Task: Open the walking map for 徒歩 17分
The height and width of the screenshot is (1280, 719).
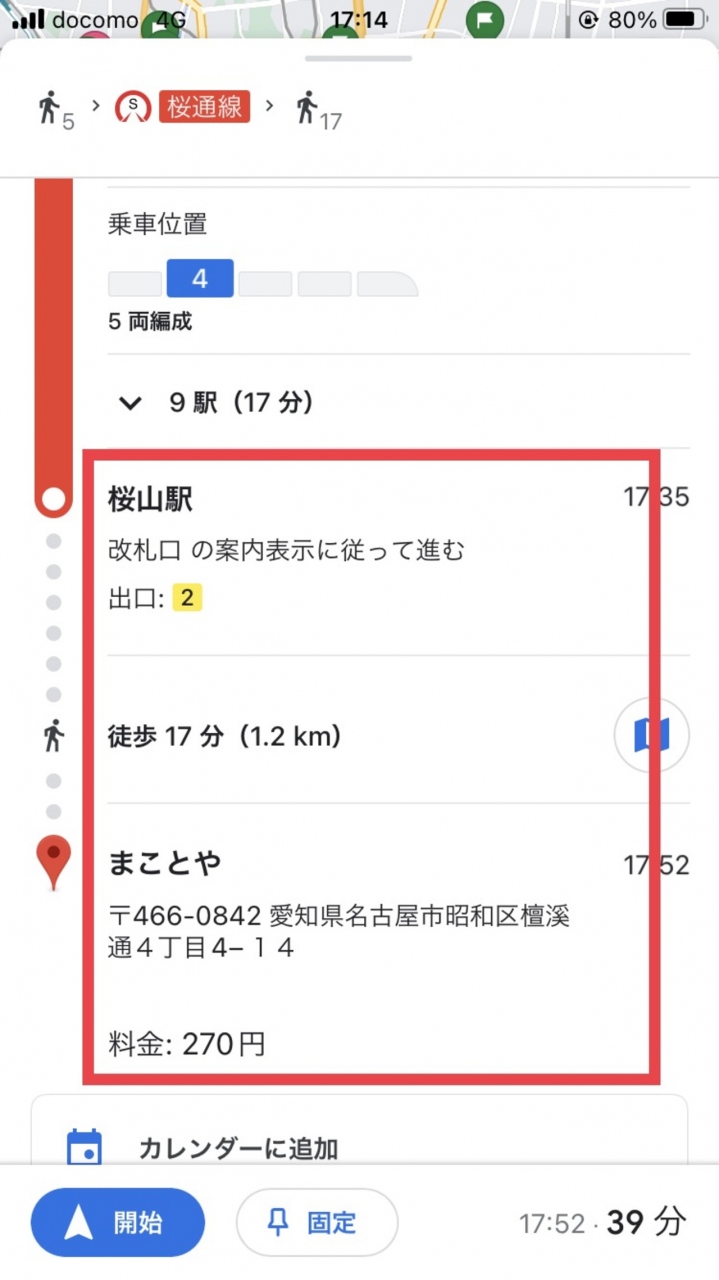Action: pyautogui.click(x=650, y=736)
